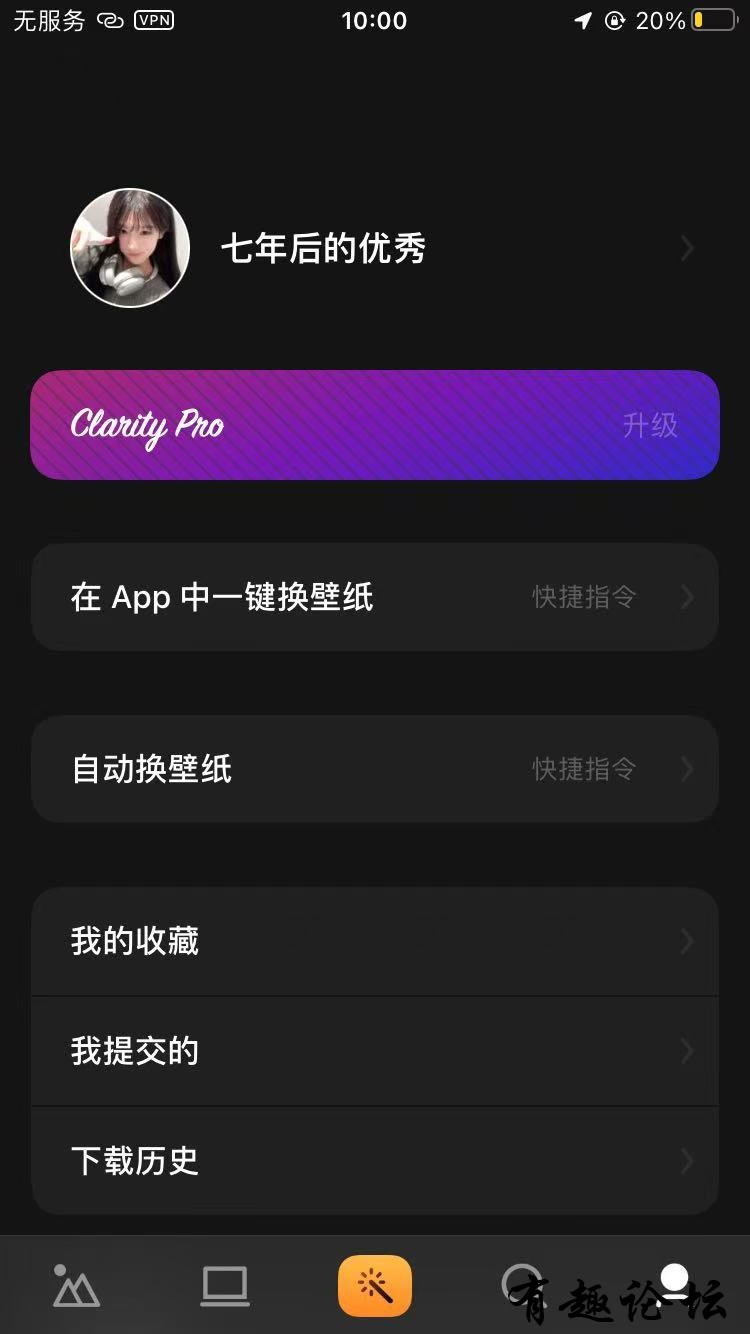Open the 自动换壁纸 shortcut row
The image size is (750, 1334).
point(375,769)
